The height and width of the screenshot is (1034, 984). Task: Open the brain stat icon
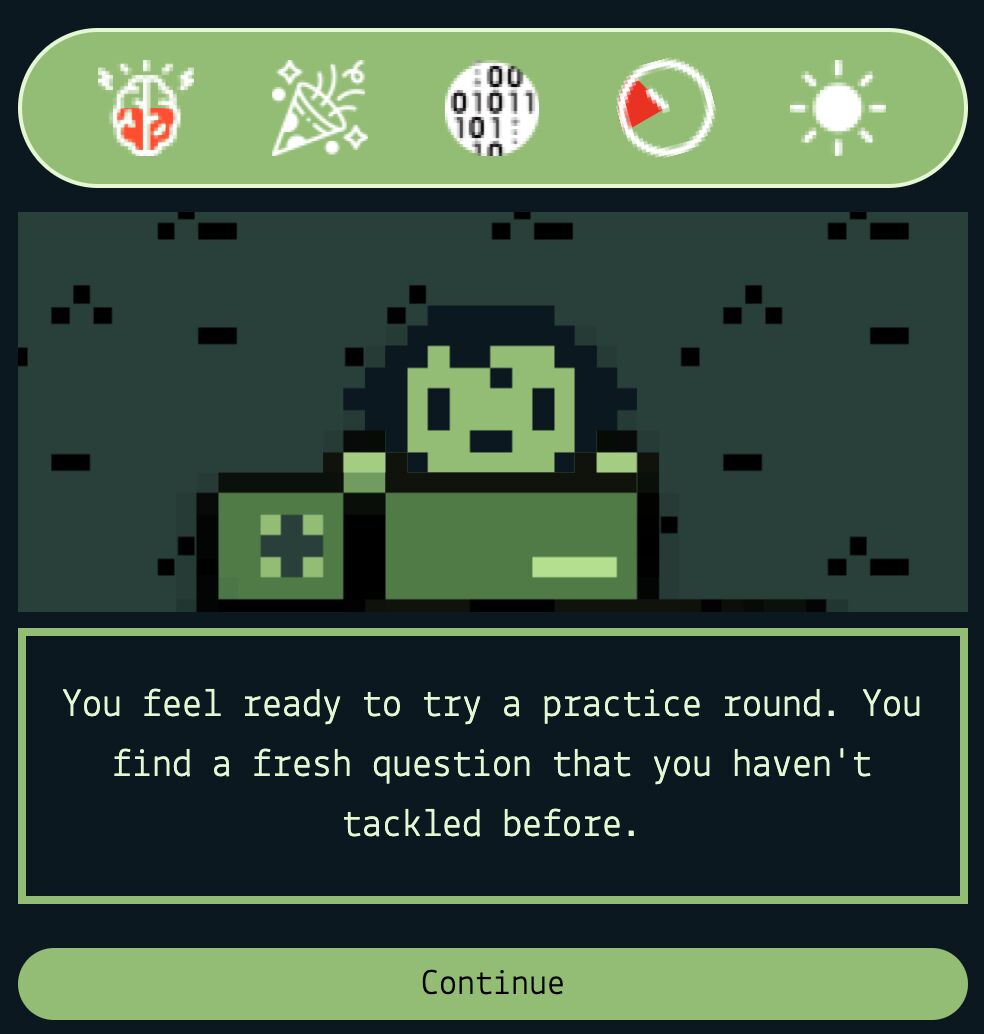click(x=146, y=108)
